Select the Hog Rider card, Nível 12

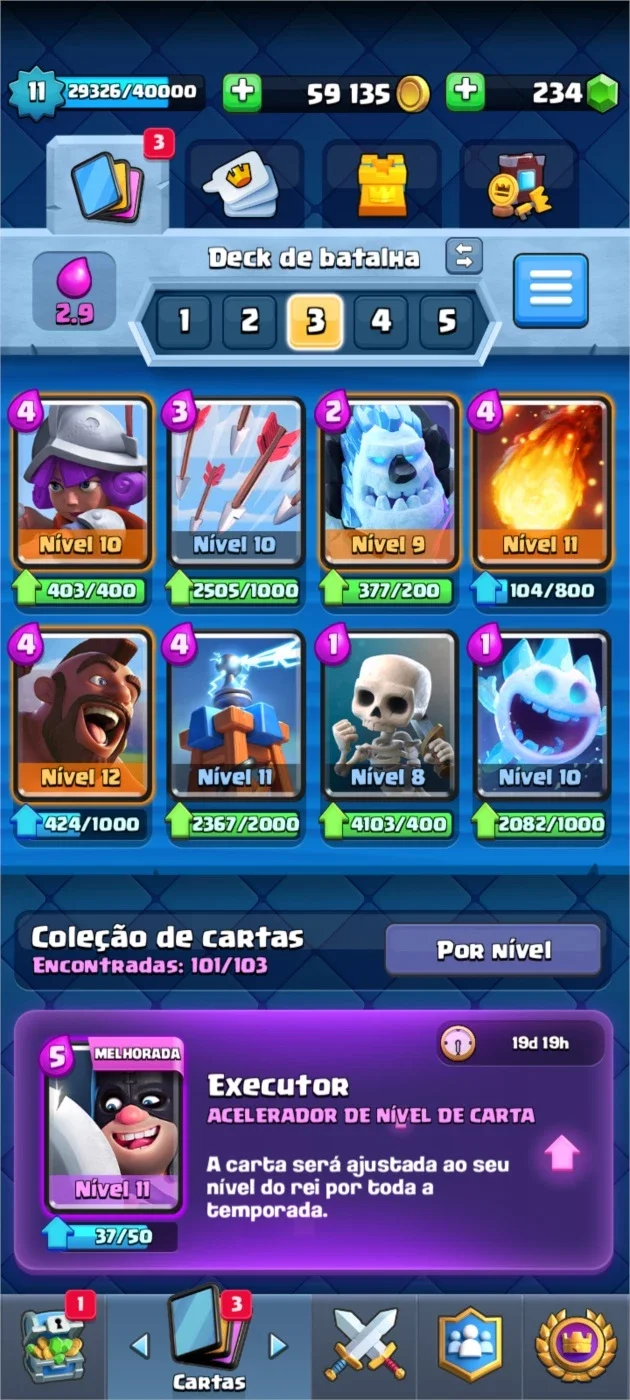[x=83, y=717]
